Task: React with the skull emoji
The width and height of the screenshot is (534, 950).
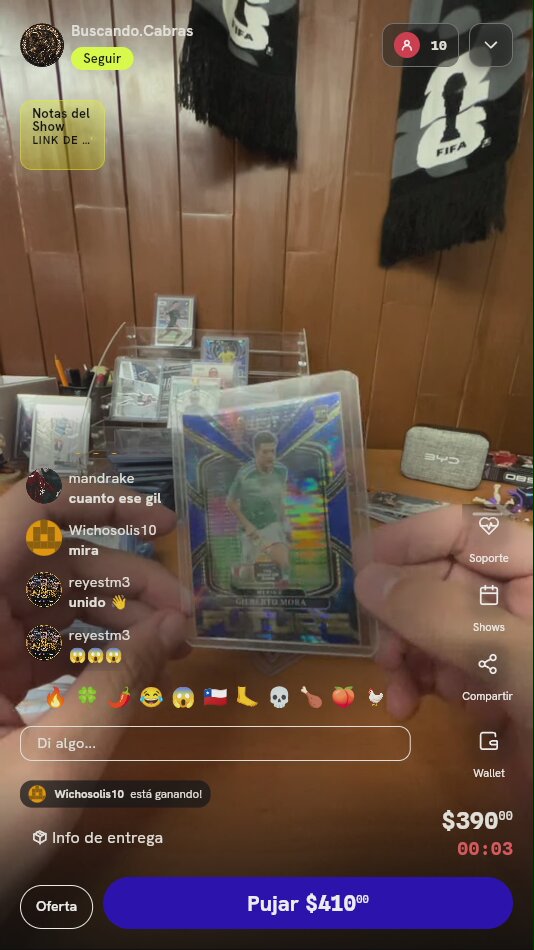Action: click(x=279, y=697)
